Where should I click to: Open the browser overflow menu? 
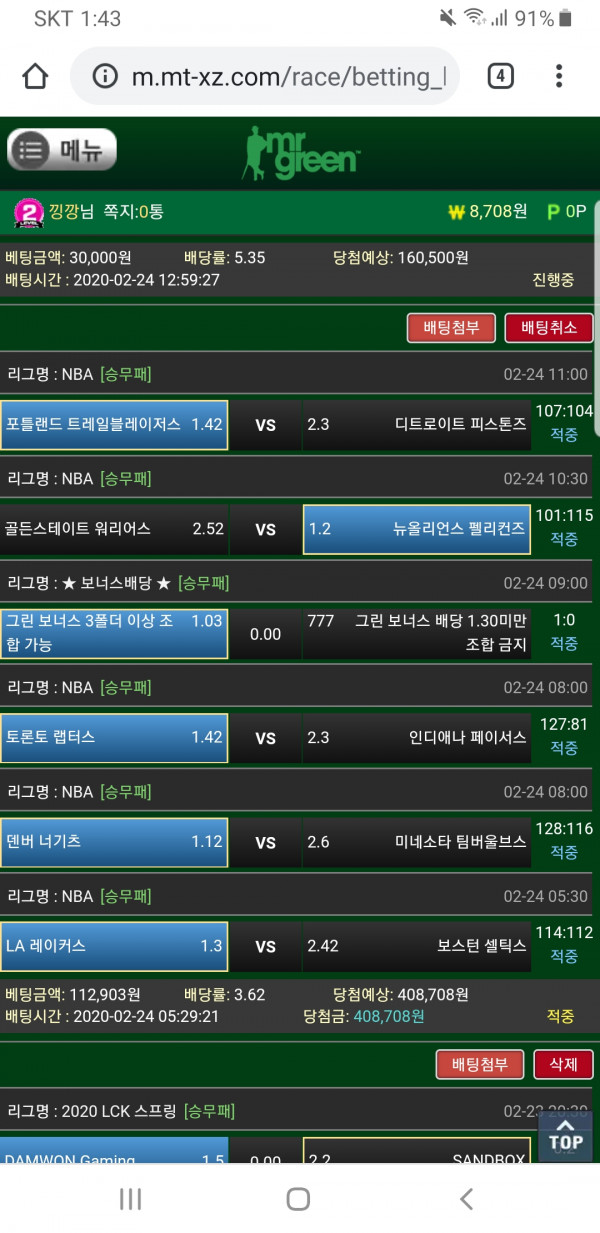[559, 76]
